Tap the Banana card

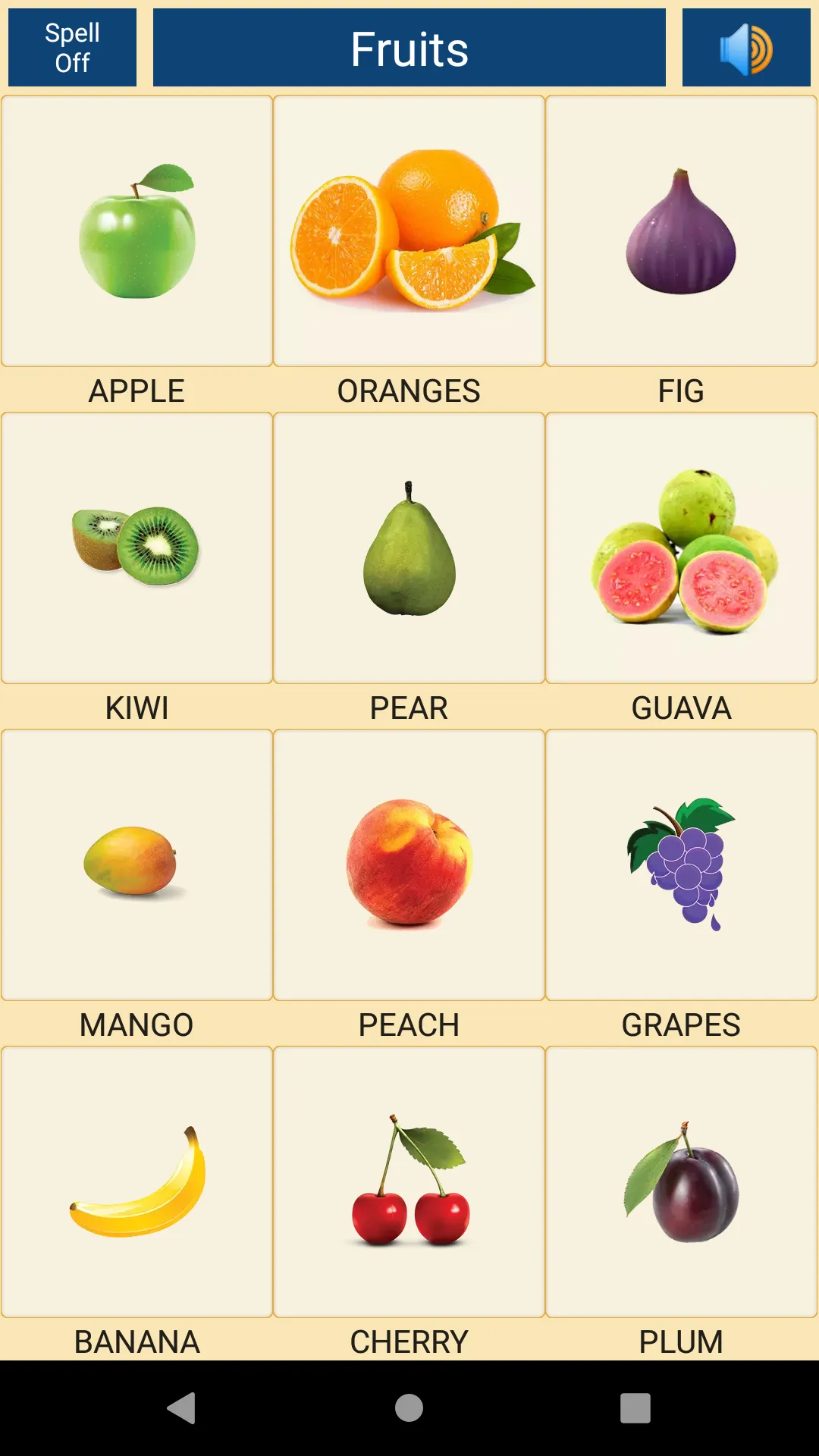click(x=136, y=1181)
